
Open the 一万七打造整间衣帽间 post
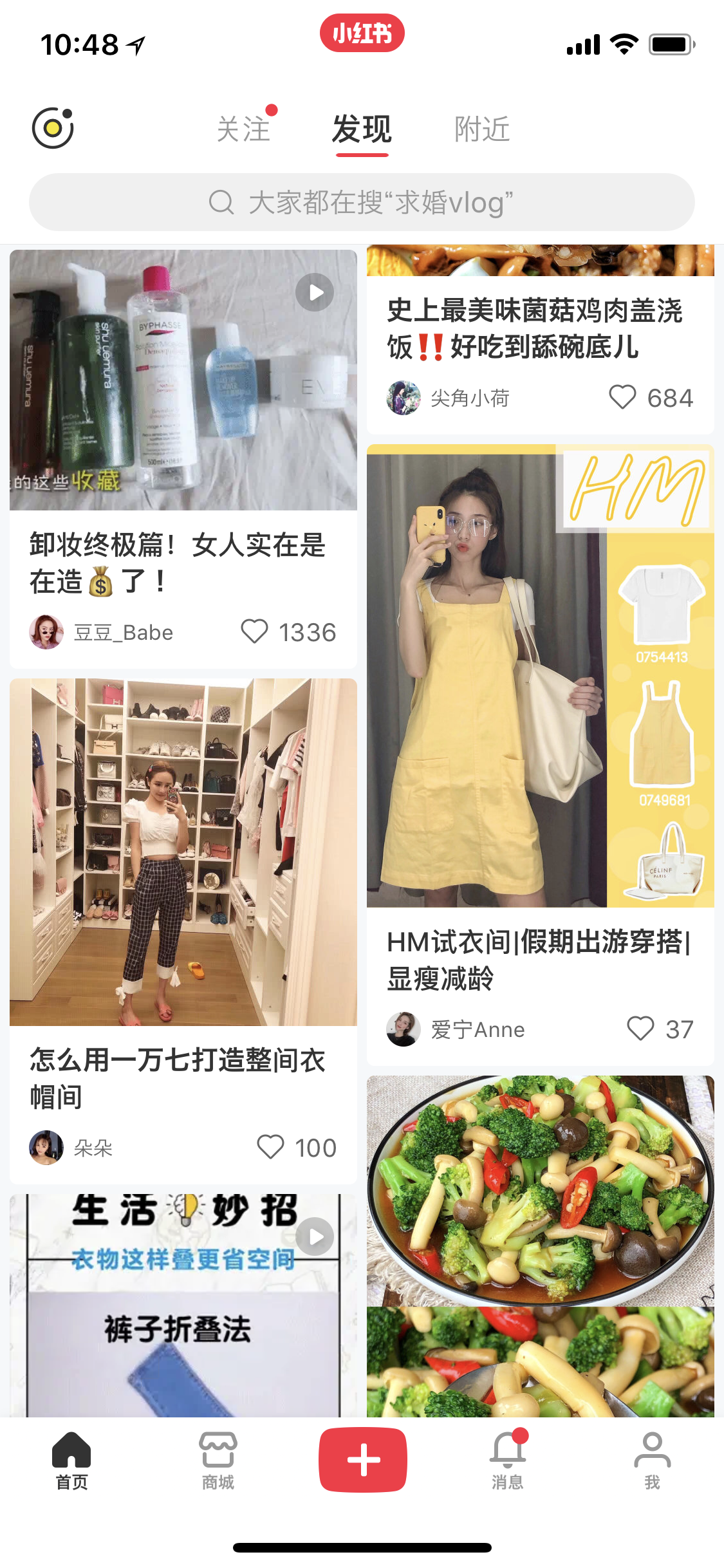183,851
